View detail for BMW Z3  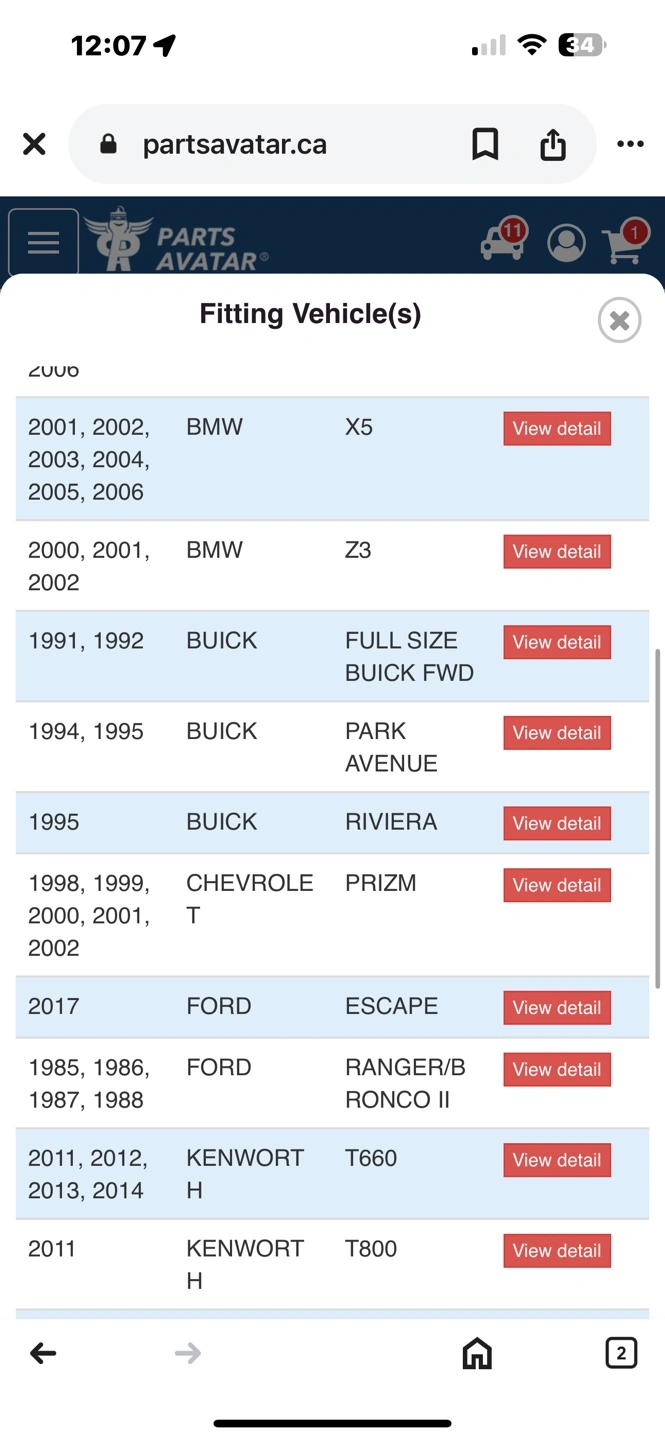(557, 551)
